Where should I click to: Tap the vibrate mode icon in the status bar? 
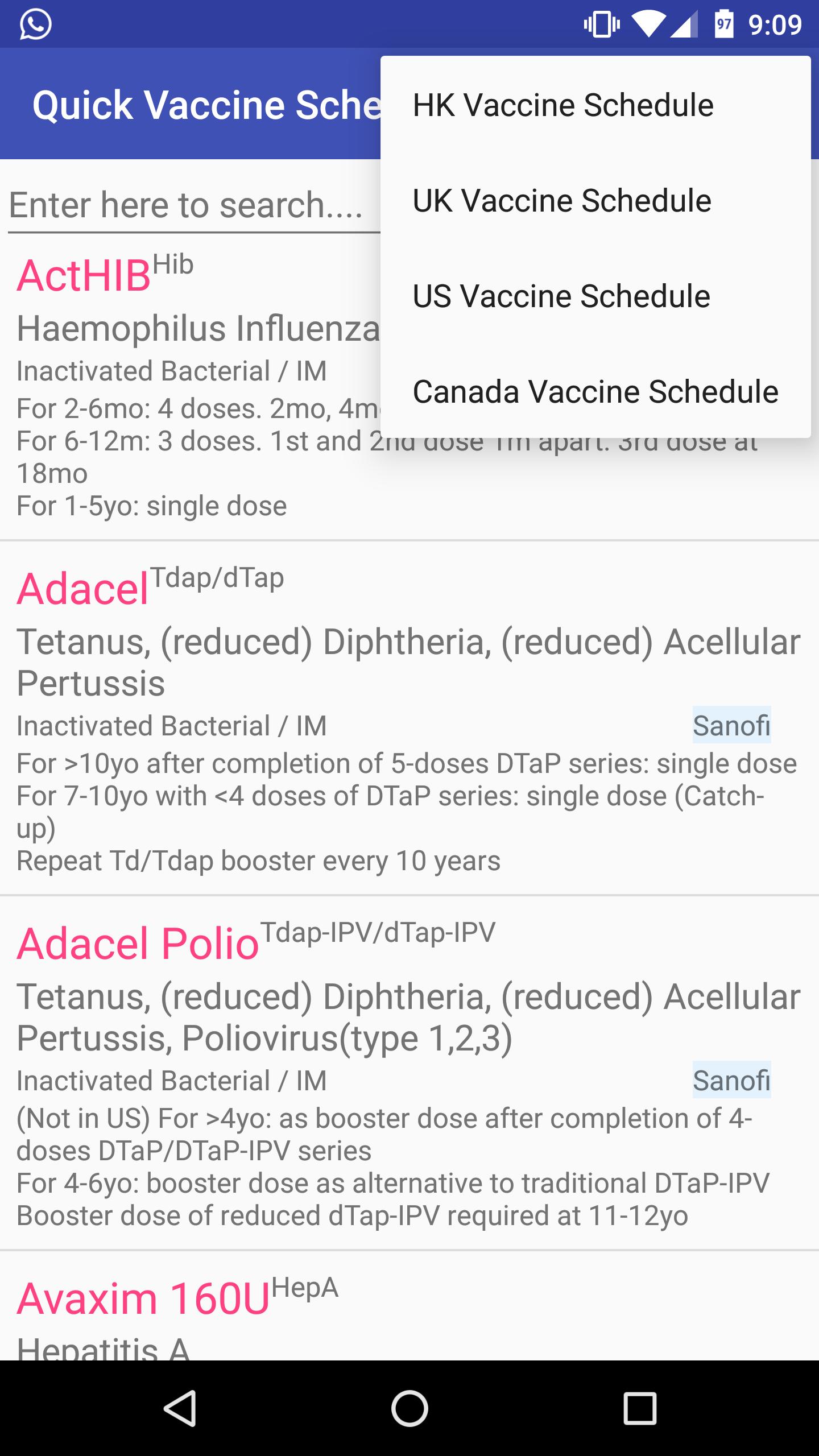click(x=601, y=24)
